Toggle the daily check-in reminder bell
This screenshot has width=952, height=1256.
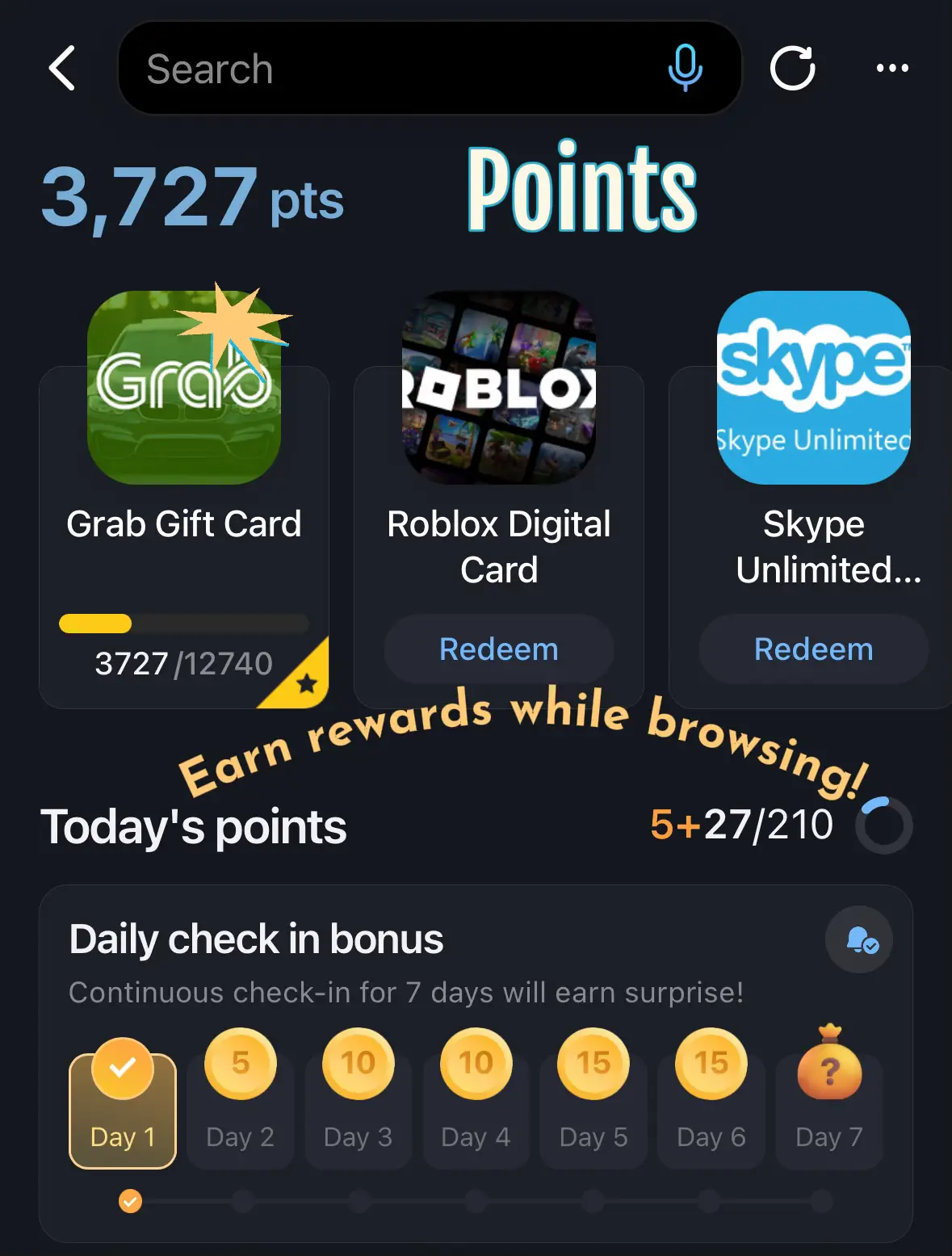(859, 939)
